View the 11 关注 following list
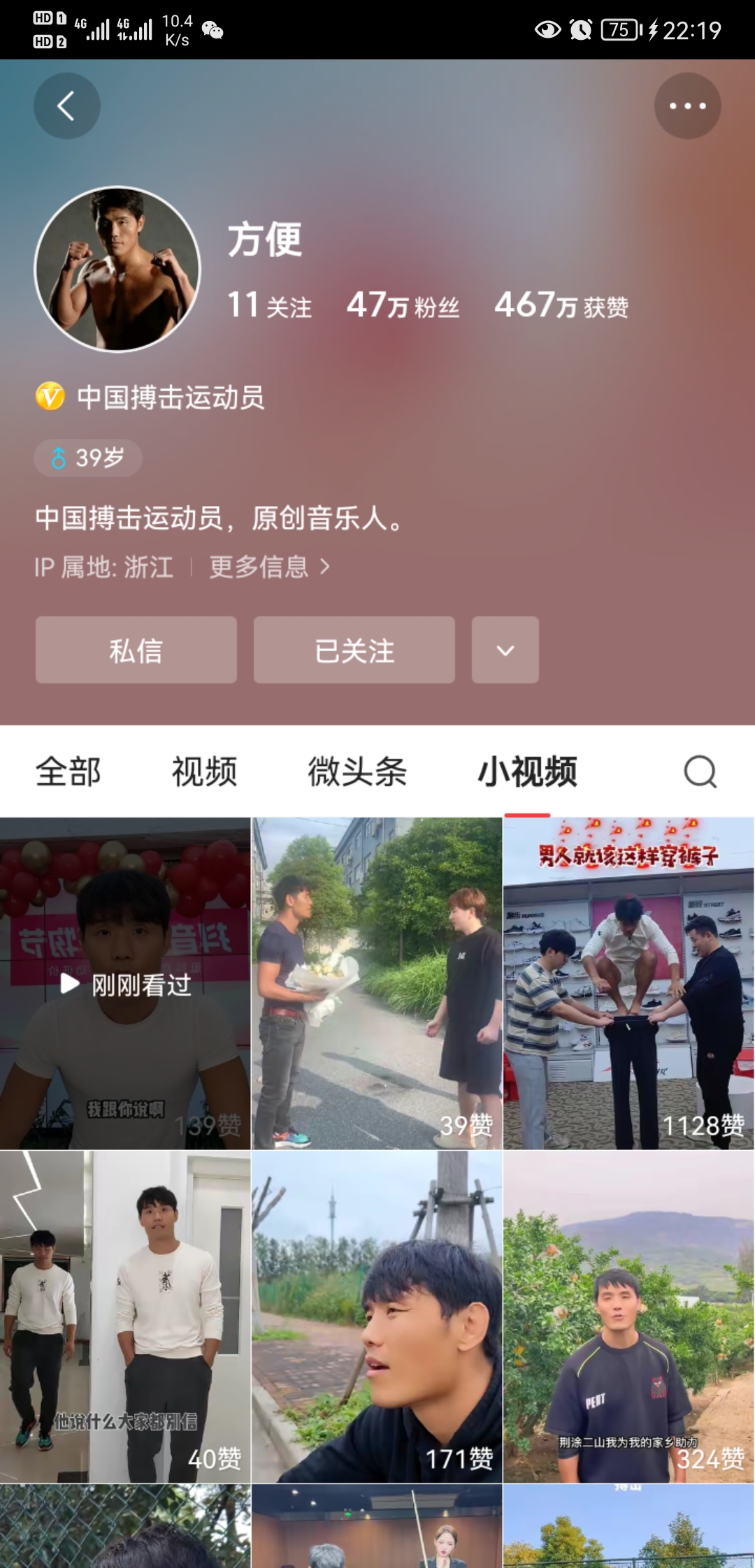 [x=270, y=305]
